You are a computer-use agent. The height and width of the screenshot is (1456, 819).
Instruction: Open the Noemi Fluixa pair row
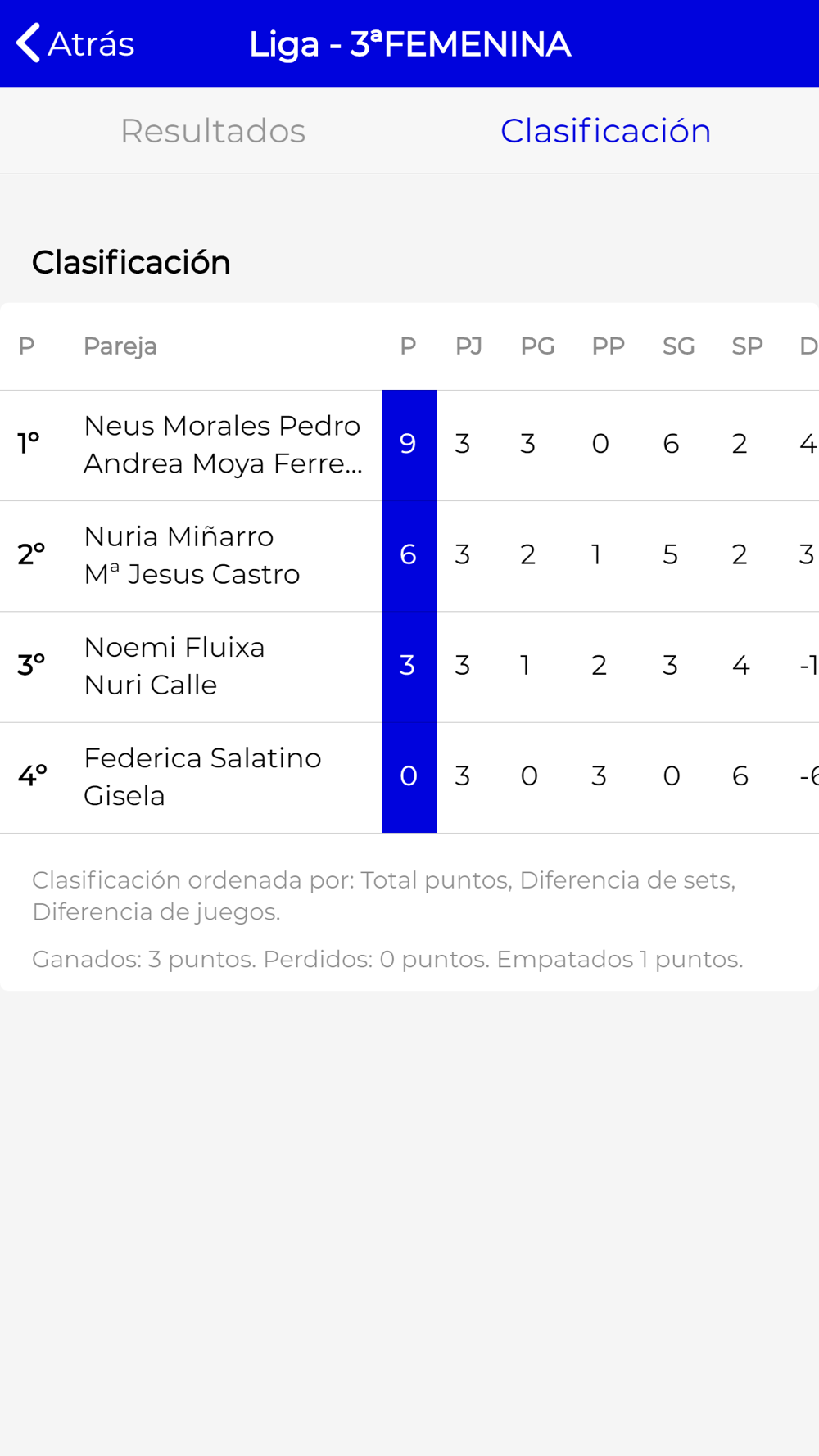tap(409, 667)
